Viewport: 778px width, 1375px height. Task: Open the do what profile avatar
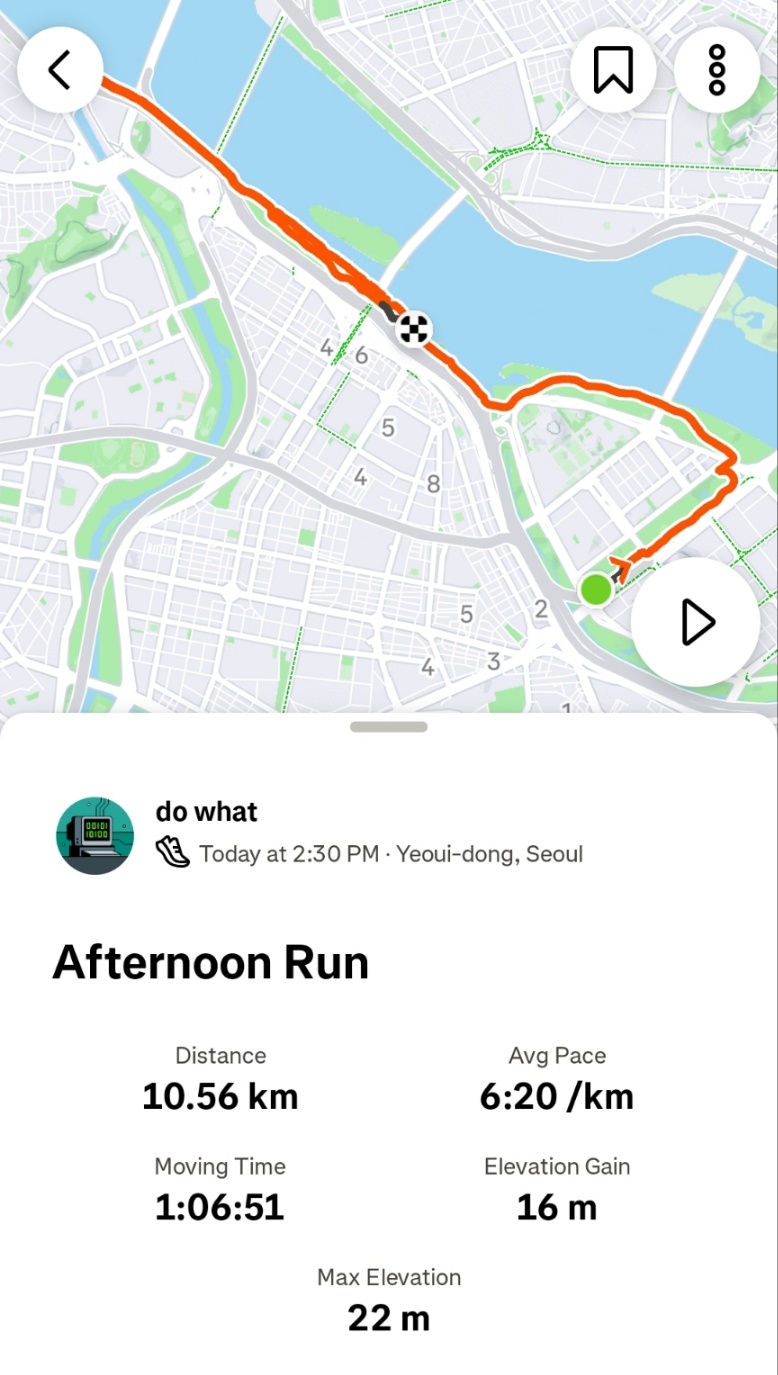click(95, 836)
